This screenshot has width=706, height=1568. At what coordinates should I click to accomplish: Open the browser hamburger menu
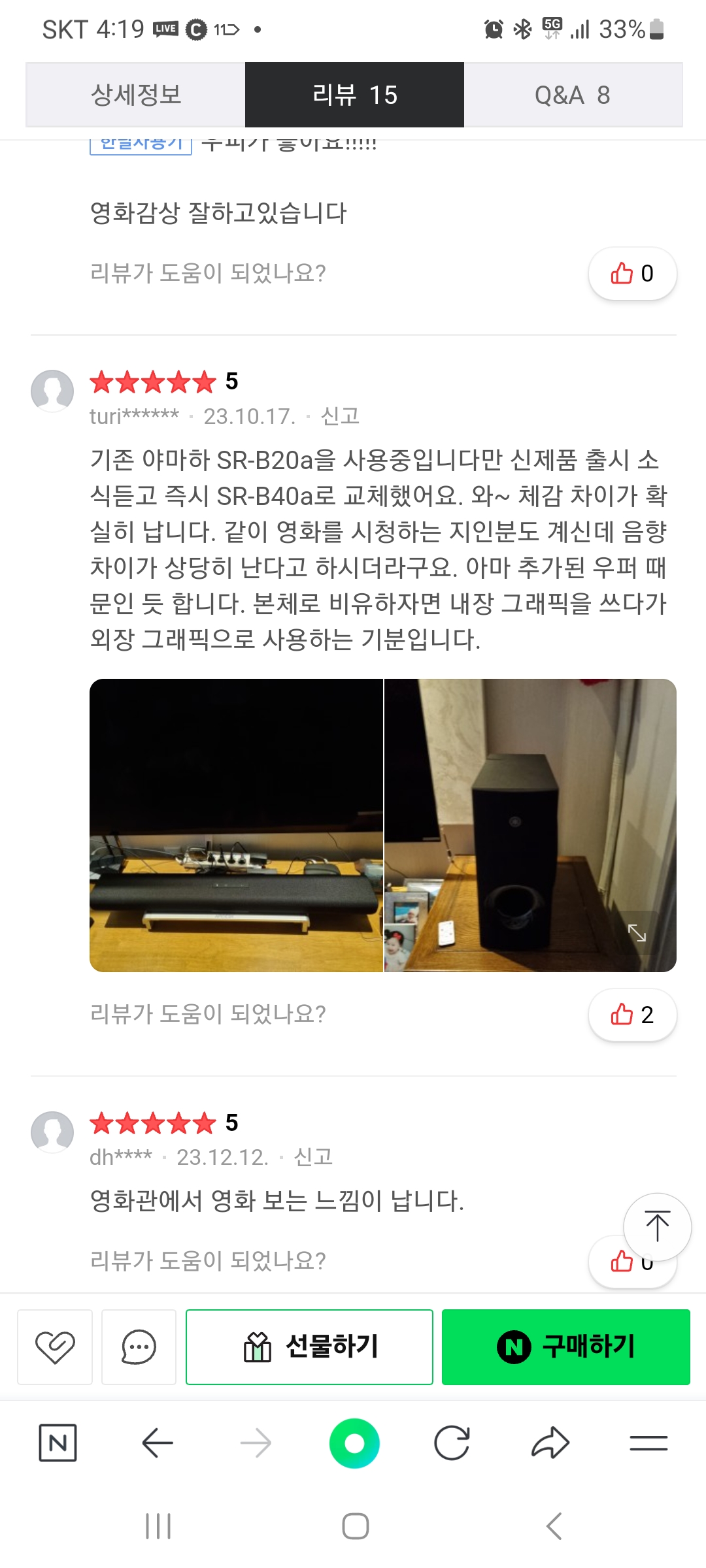pyautogui.click(x=648, y=1443)
